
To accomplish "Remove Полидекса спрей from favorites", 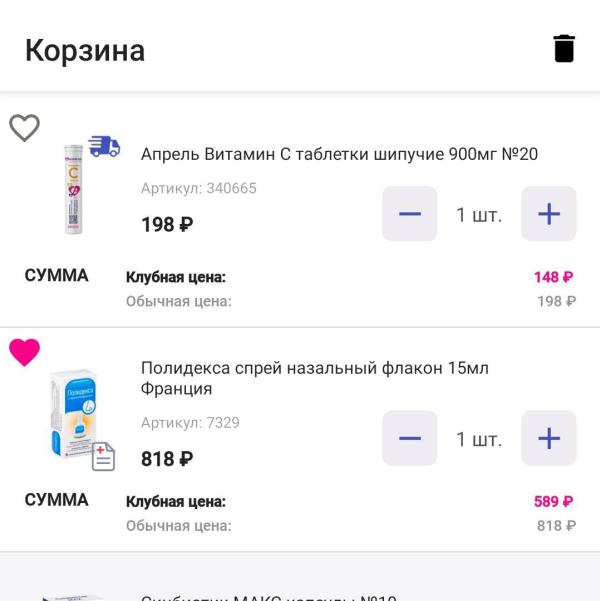I will (24, 352).
